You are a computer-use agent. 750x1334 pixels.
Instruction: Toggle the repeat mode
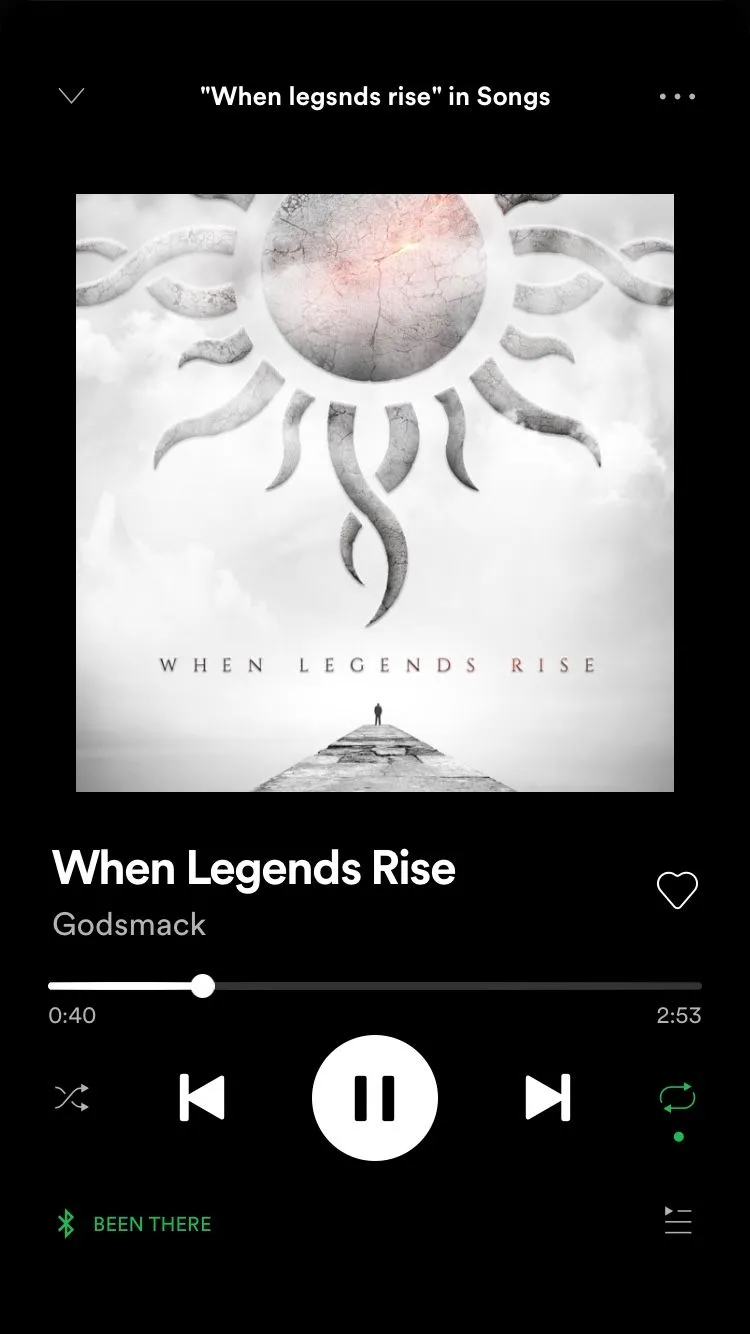pos(677,1098)
